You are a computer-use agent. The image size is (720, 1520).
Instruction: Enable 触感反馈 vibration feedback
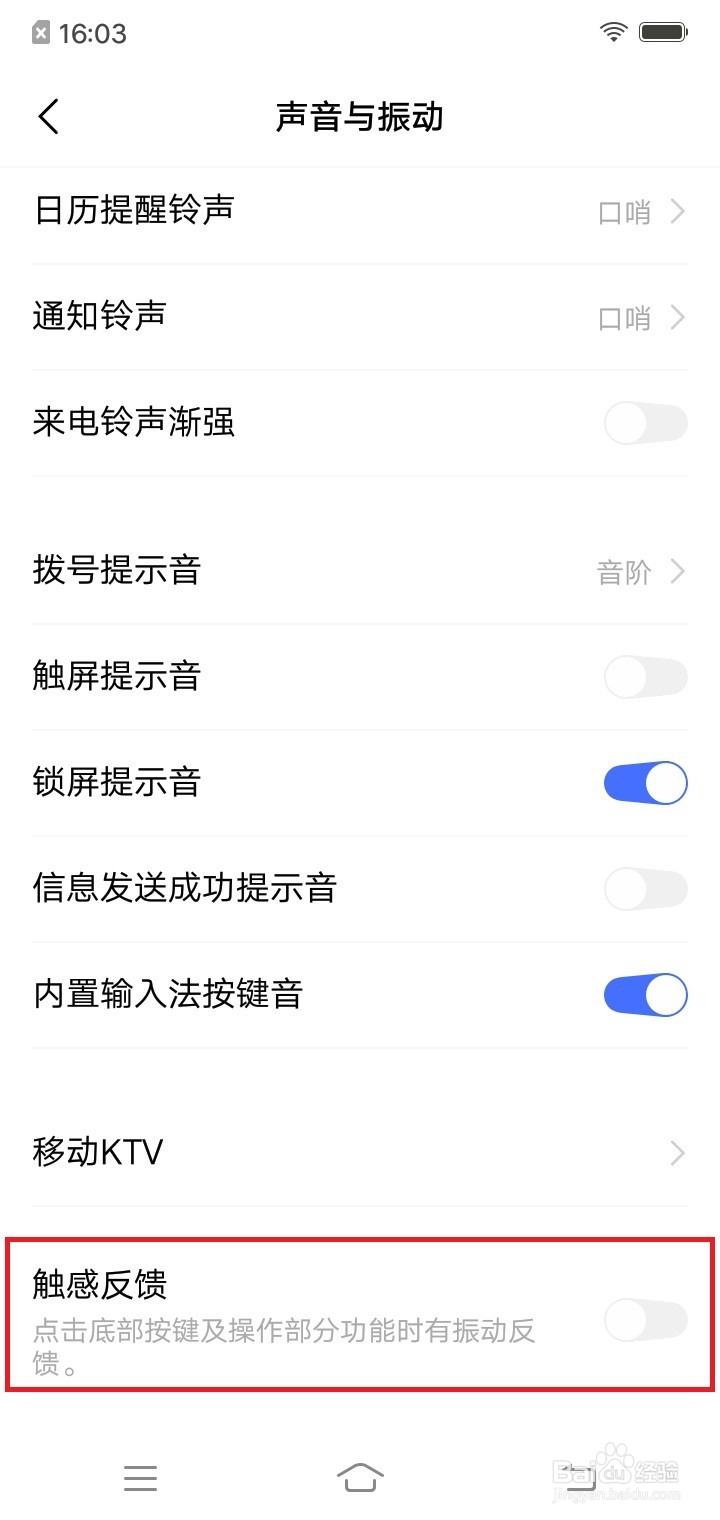tap(645, 1320)
